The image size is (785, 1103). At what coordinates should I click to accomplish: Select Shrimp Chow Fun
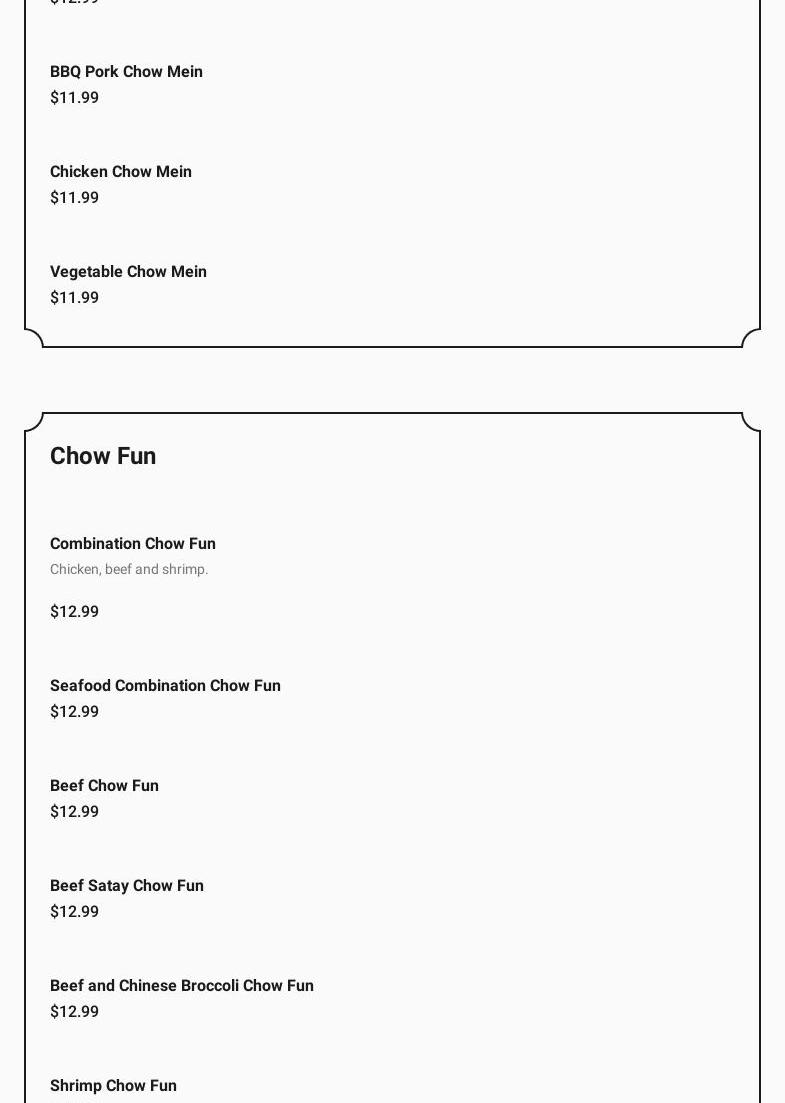coord(113,1086)
